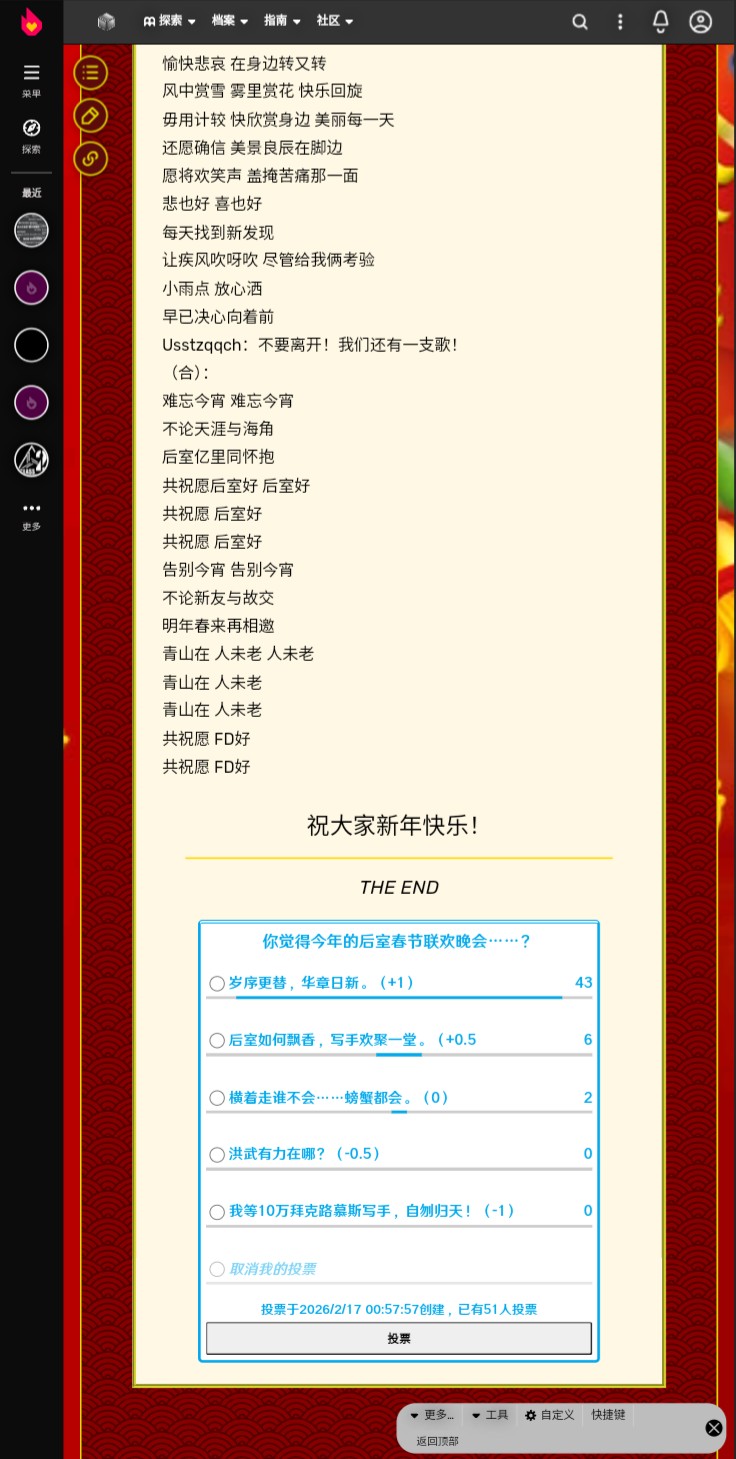Open the search icon in top bar
Viewport: 736px width, 1459px height.
pos(580,22)
